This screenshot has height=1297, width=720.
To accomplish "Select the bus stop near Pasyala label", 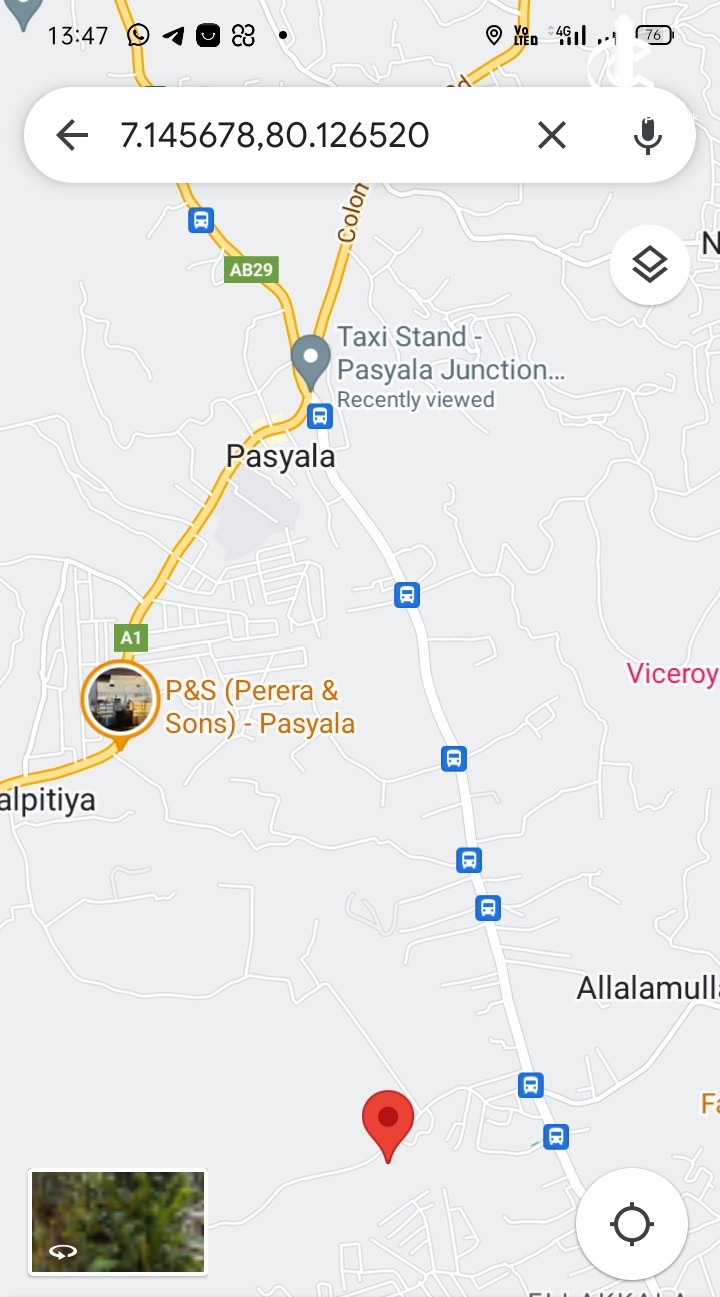I will [x=319, y=415].
